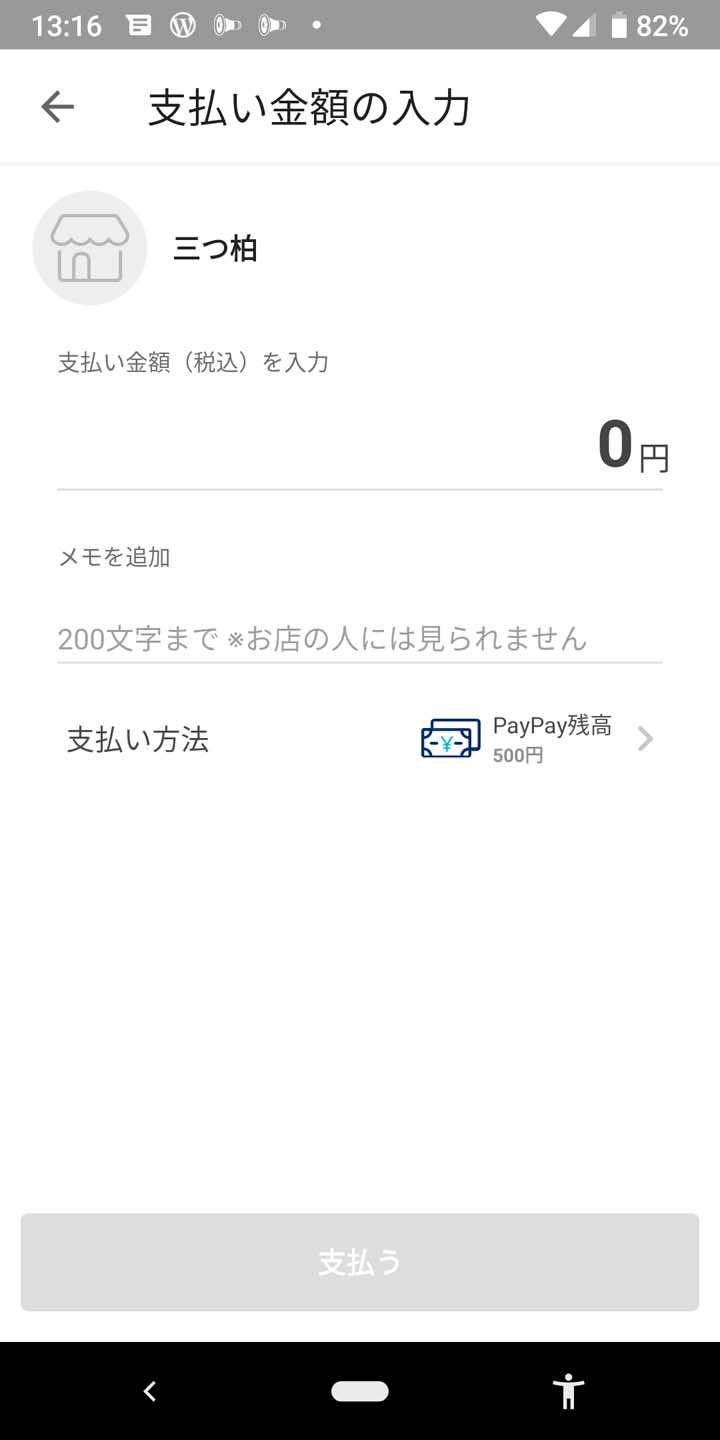Open the accessibility shortcut in the navigation bar
720x1440 pixels.
click(x=568, y=1391)
